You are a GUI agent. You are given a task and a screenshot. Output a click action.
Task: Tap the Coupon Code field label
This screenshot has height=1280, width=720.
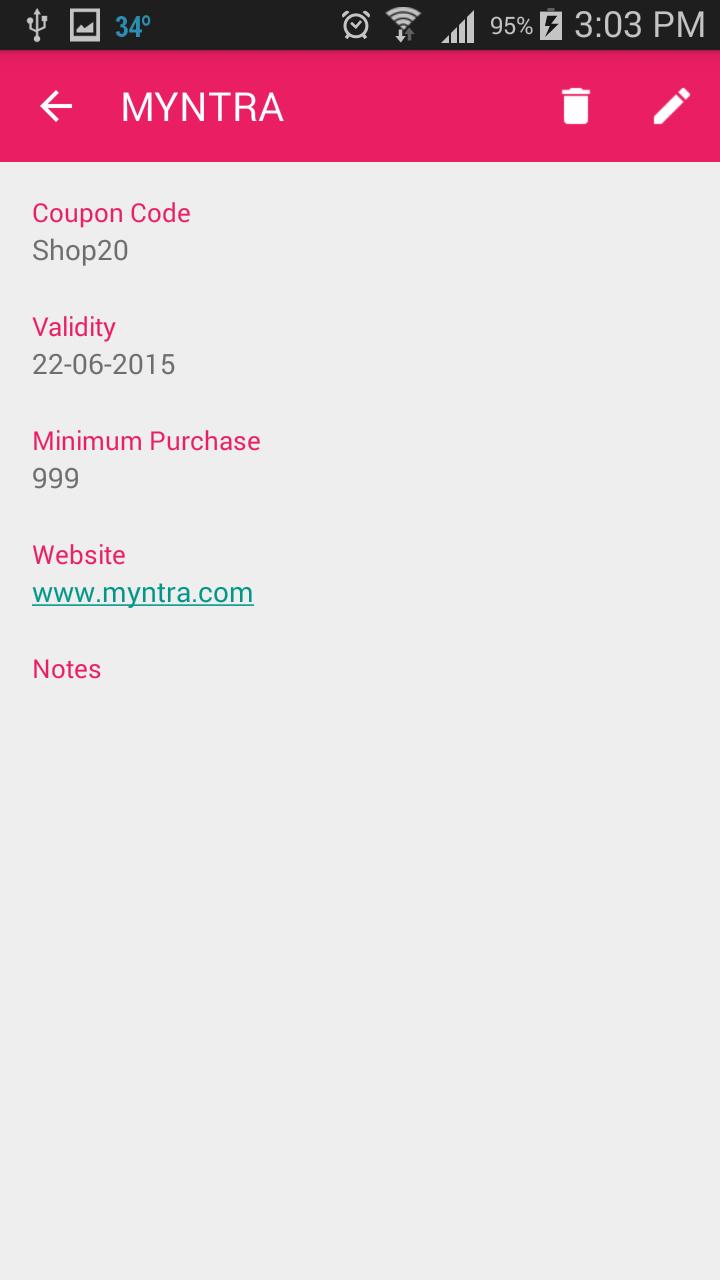(111, 213)
